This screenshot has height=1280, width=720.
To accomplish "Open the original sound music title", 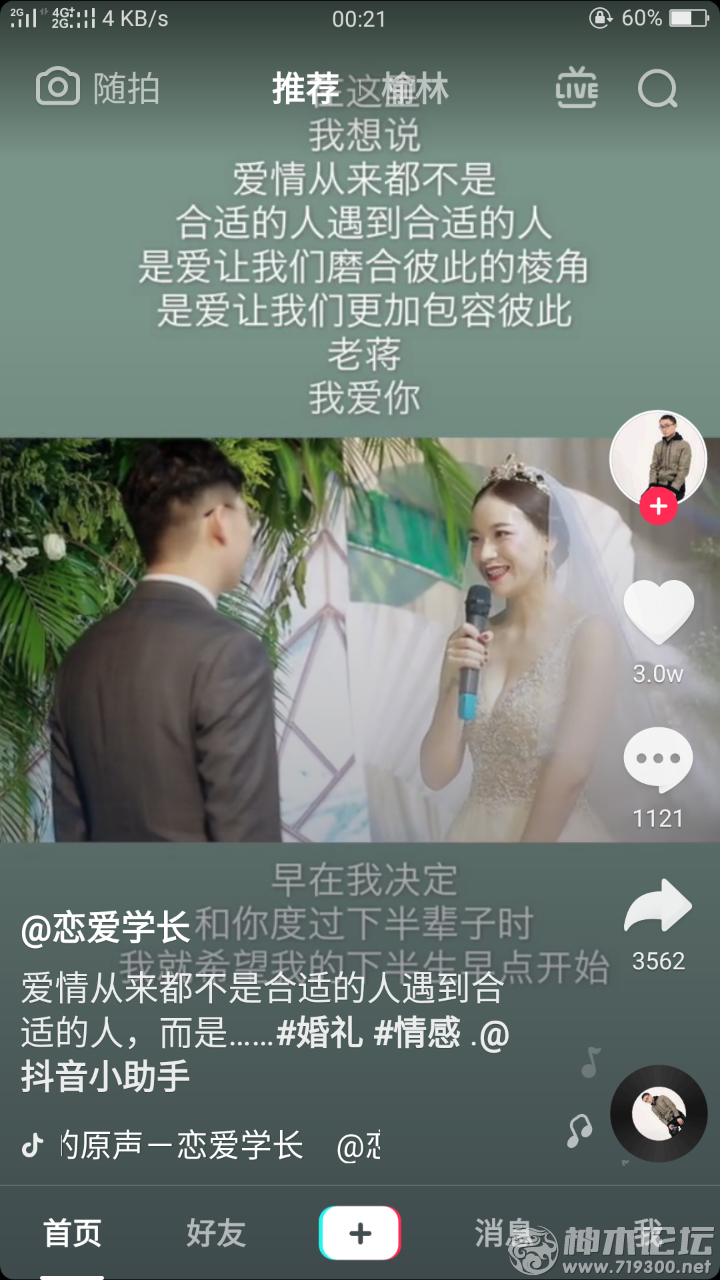I will coord(180,1145).
